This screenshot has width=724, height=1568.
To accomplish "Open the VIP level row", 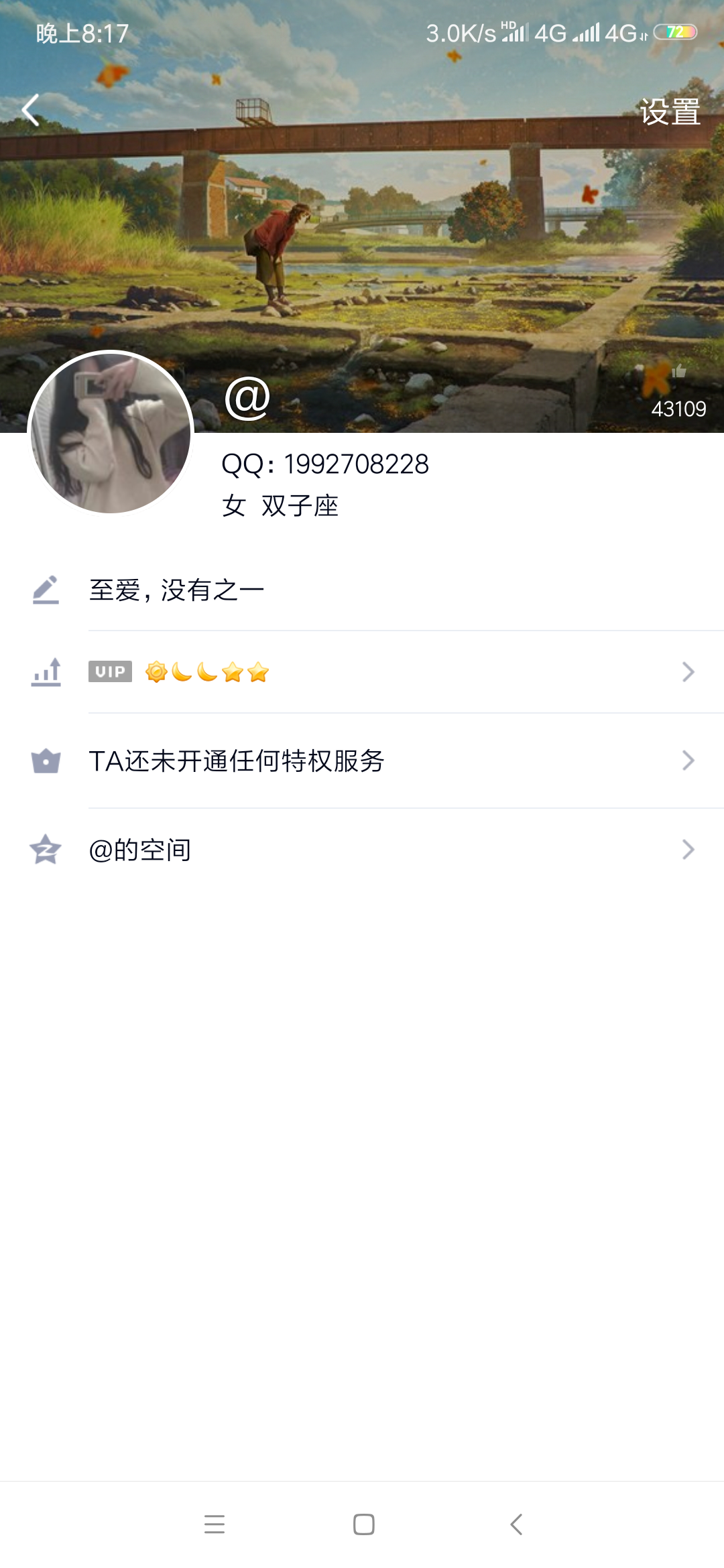I will [x=389, y=672].
